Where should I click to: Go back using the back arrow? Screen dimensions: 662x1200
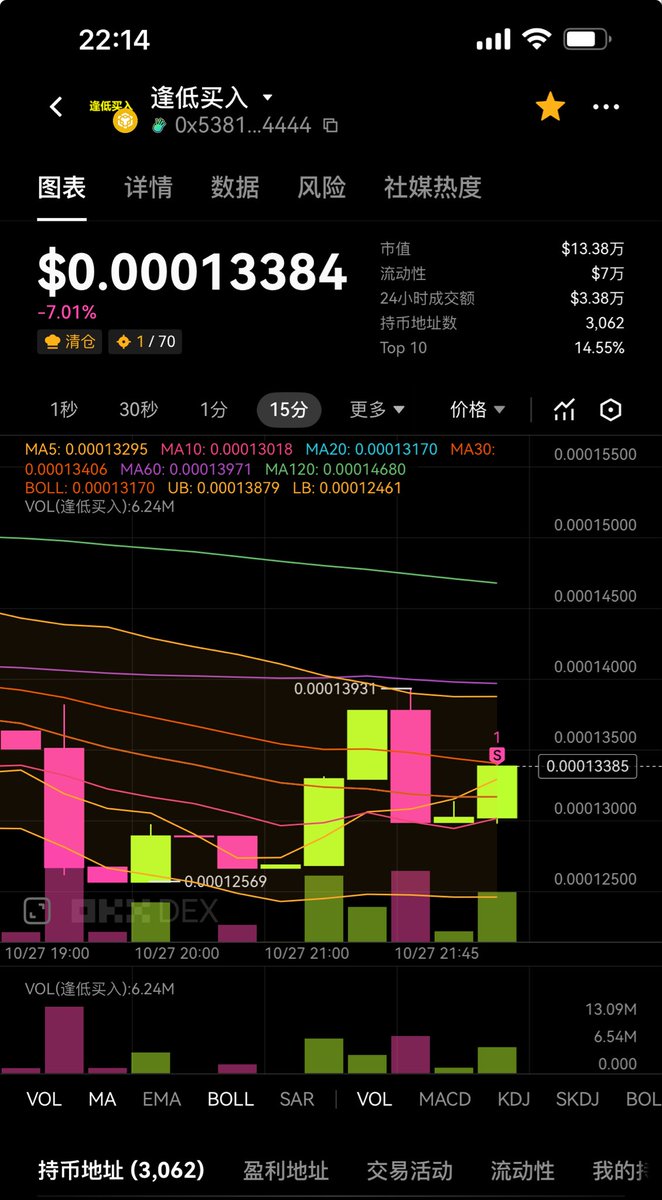tap(56, 107)
